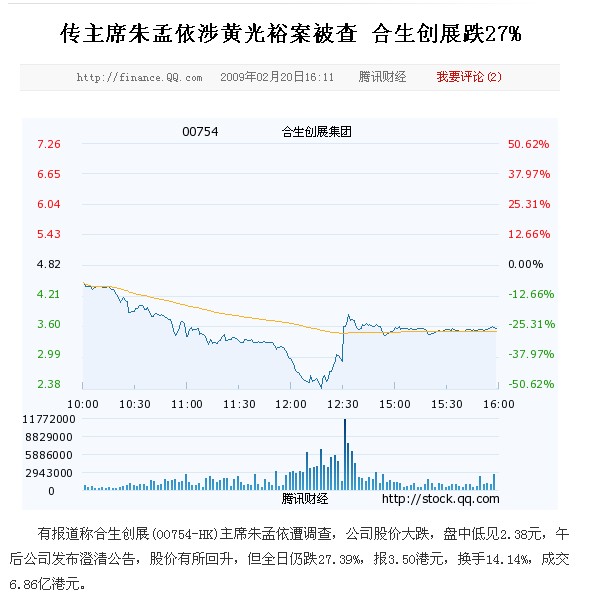Viewport: 589px width, 599px height.
Task: Open 腾讯财经 link in article header
Action: 382,77
